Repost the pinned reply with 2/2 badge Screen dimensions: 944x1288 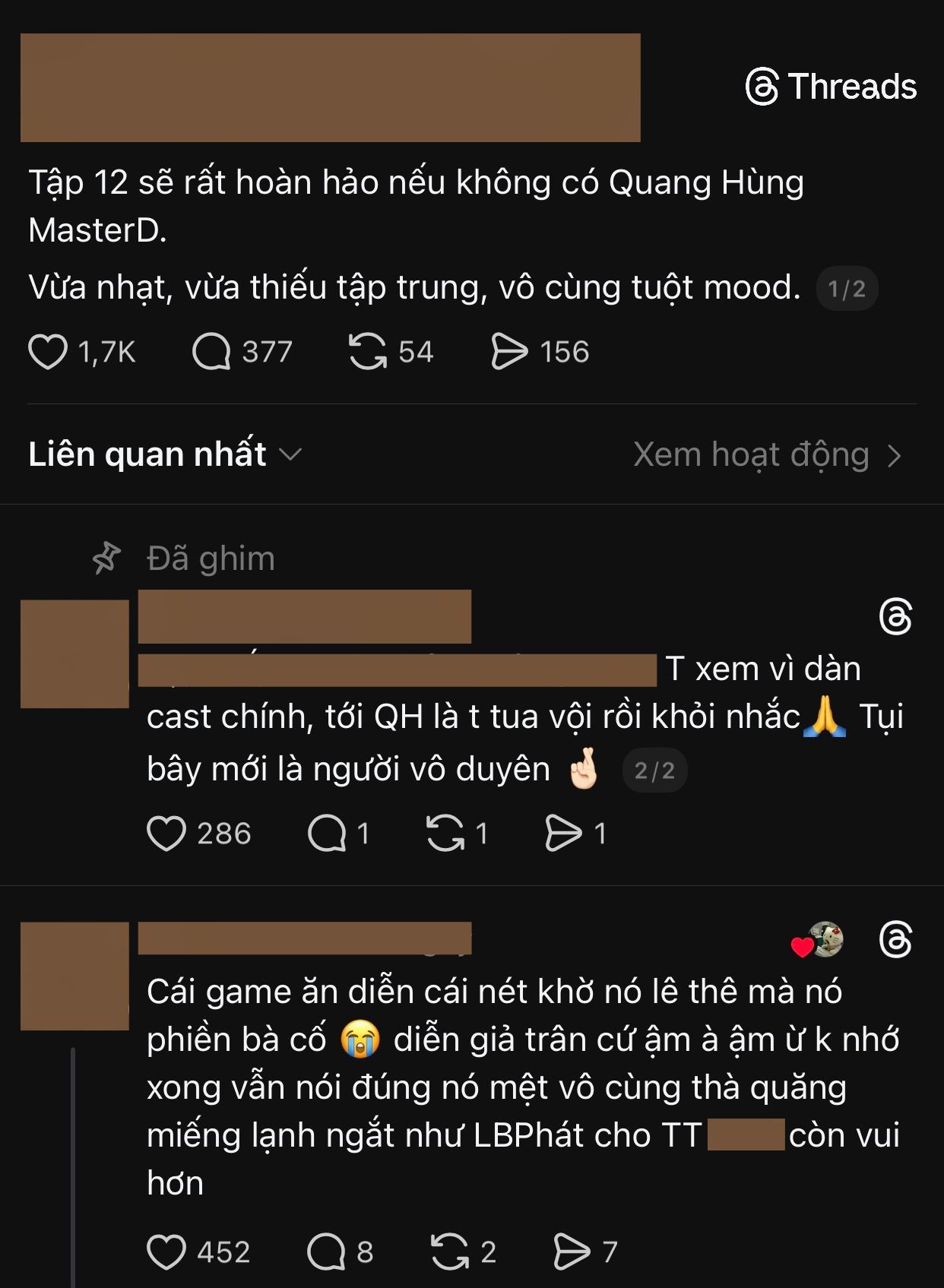click(x=445, y=834)
